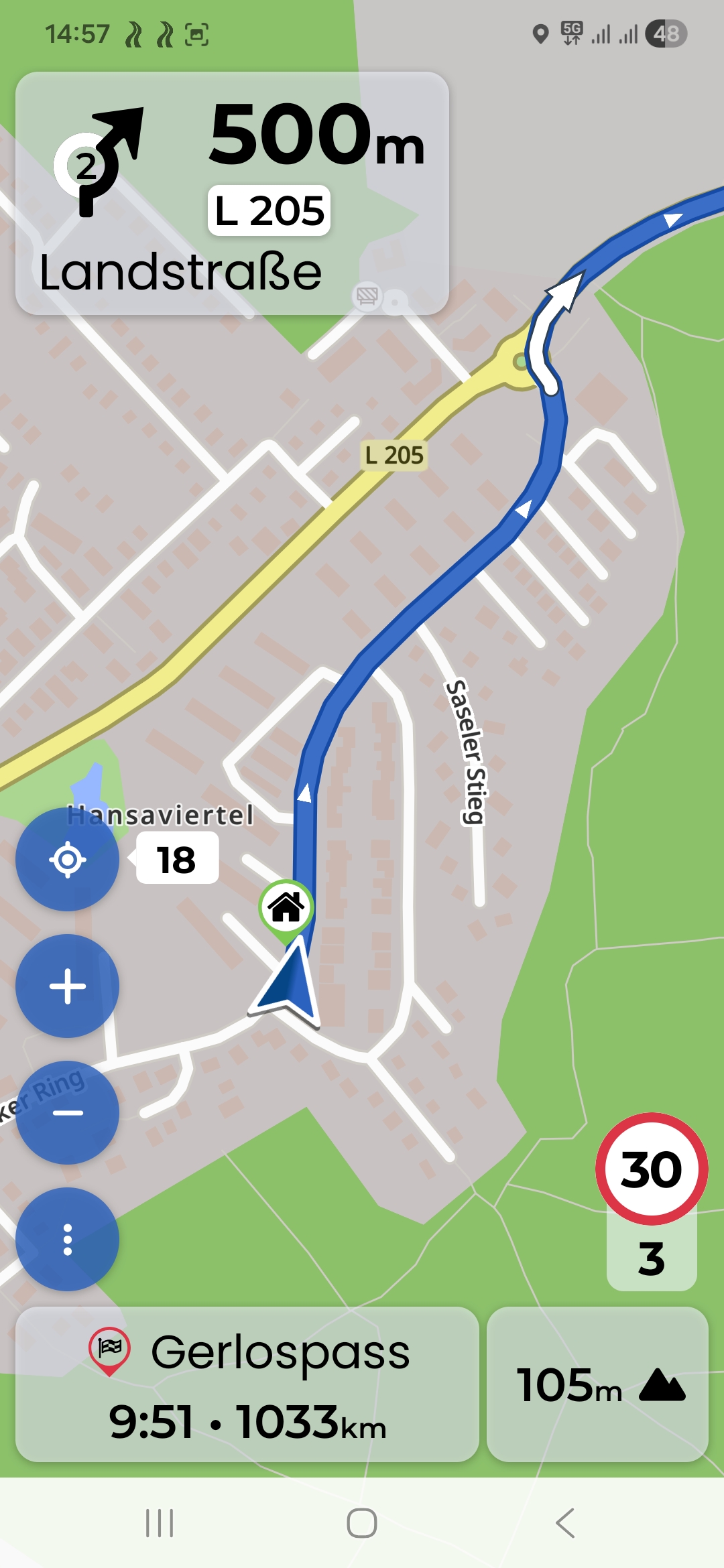Tap the 30 speed limit indicator
The image size is (724, 1568).
(x=652, y=1169)
